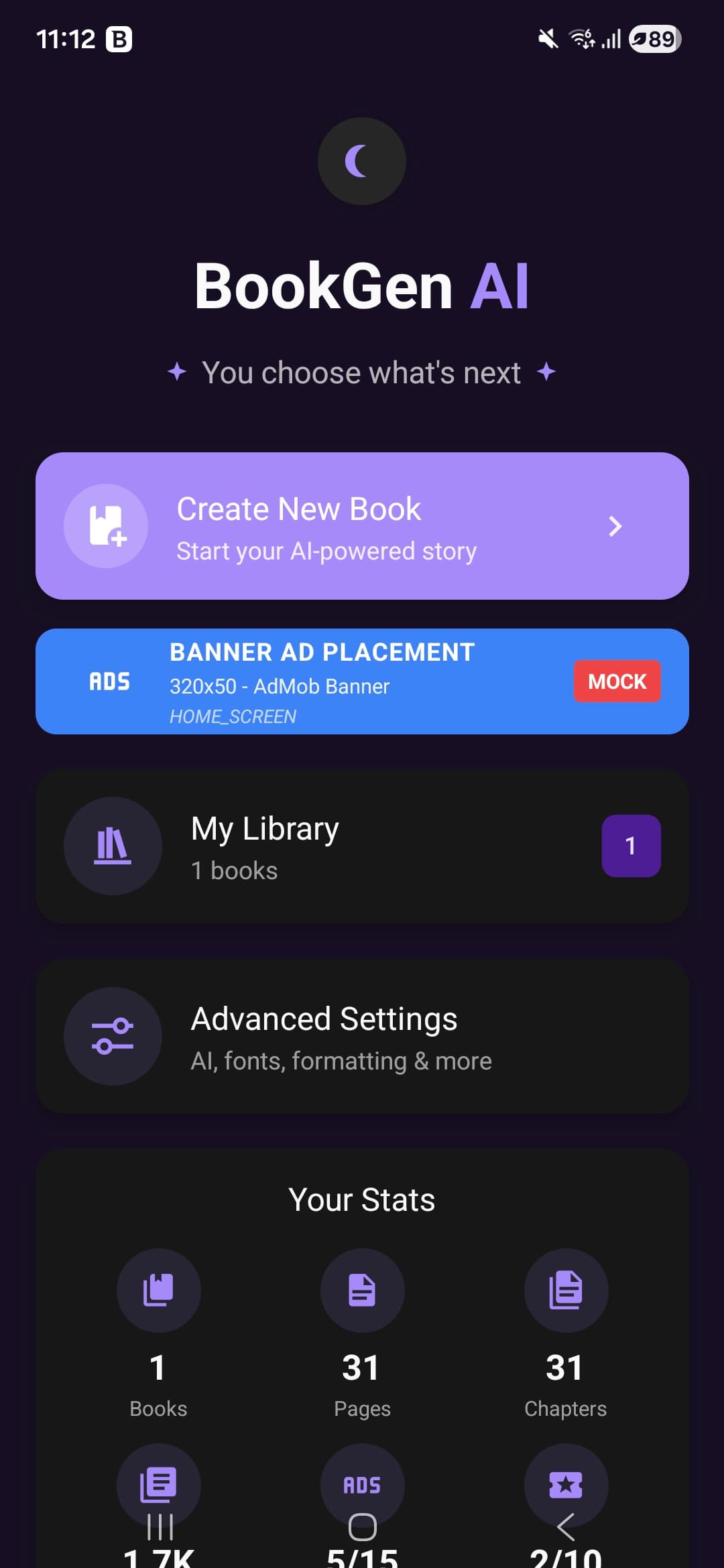
Task: Open My Library
Action: [x=362, y=846]
